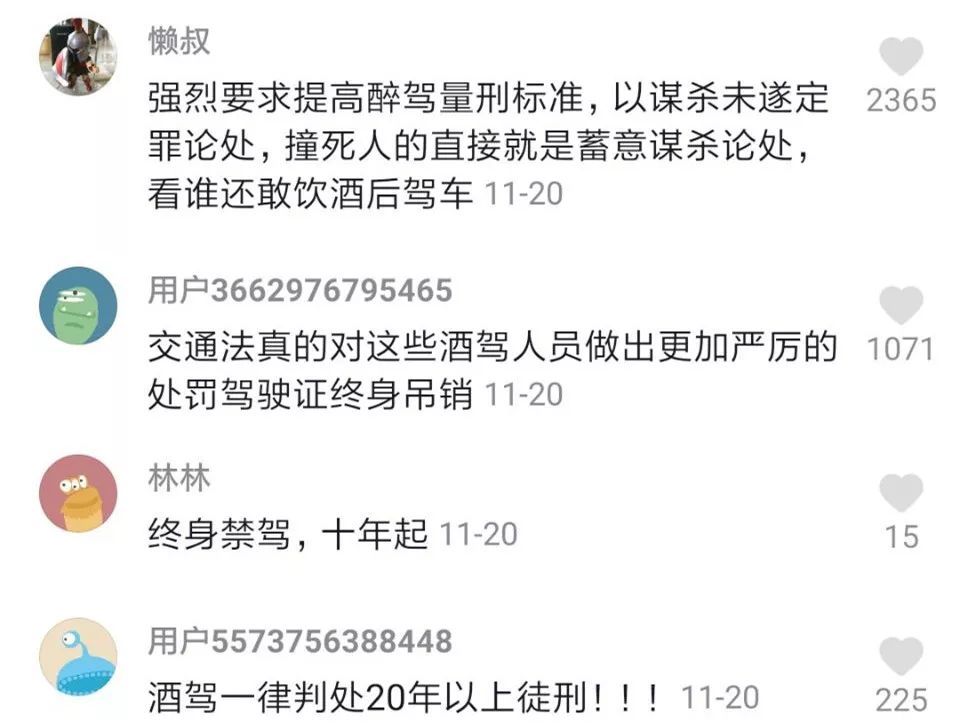
Task: Like 林林's comment
Action: tap(901, 493)
